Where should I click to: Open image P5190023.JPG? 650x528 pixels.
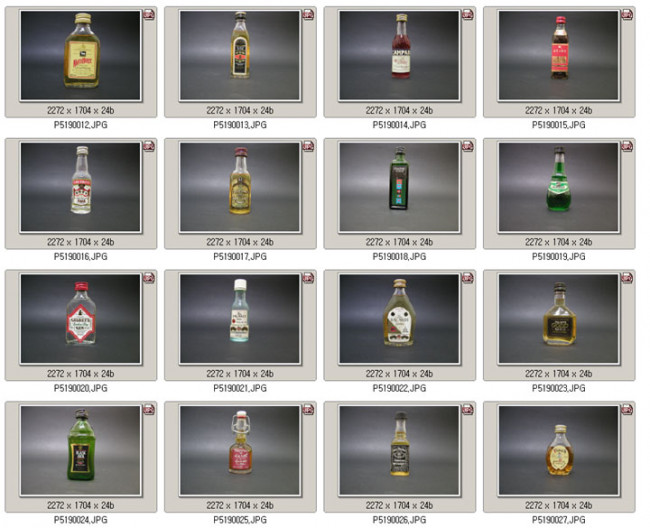point(559,319)
